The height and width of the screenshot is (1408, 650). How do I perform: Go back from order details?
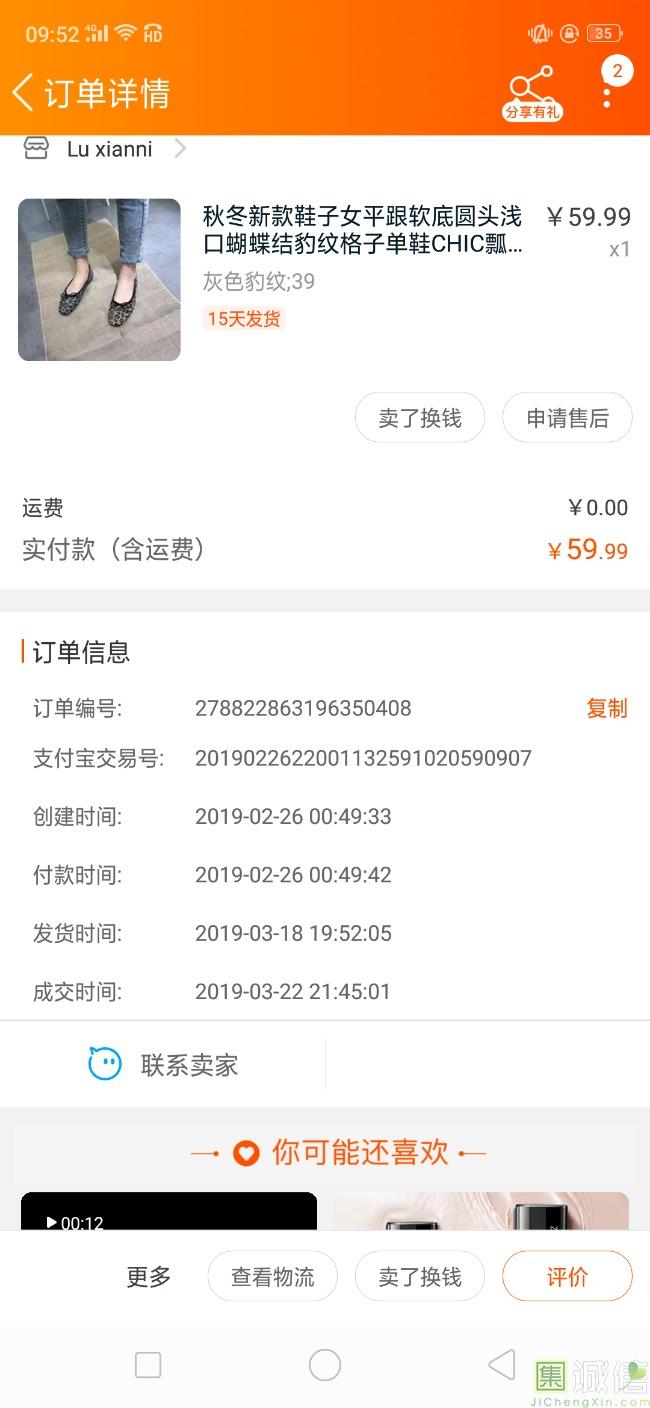[x=24, y=93]
